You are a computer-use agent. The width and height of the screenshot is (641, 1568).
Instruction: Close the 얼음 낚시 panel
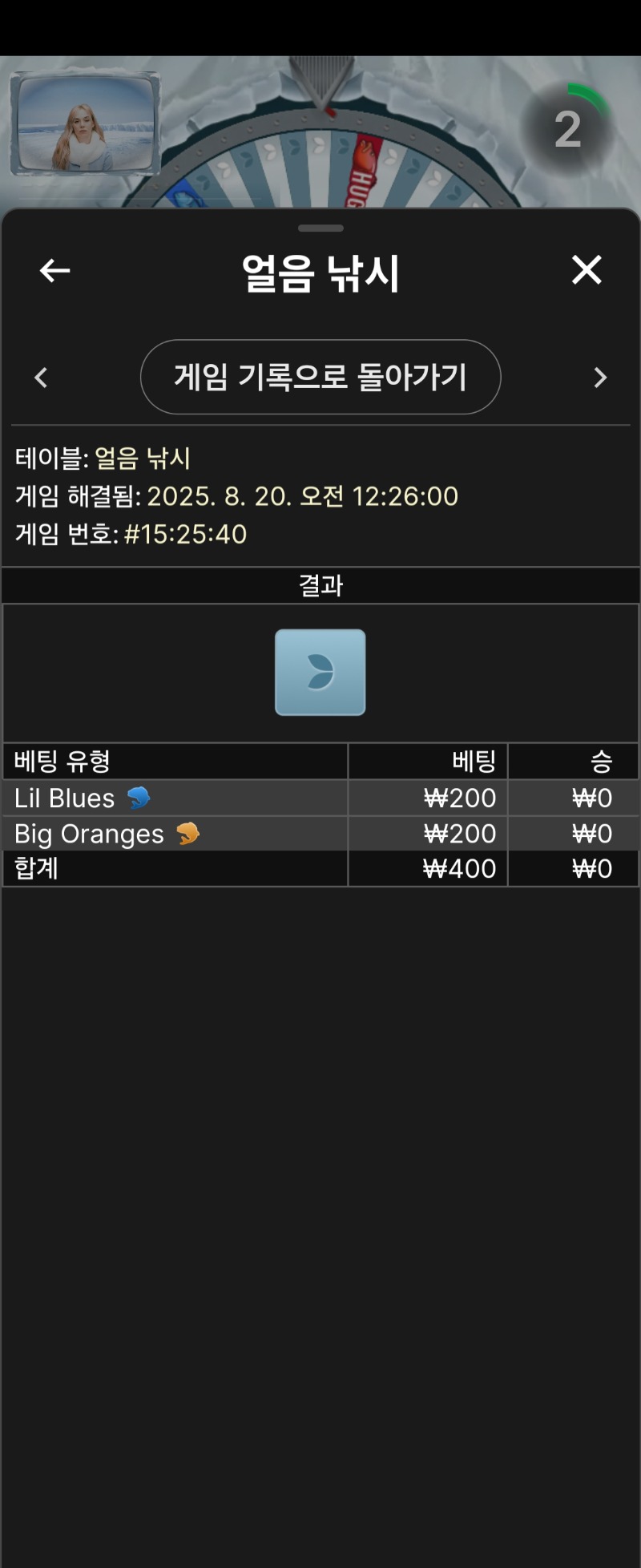587,270
